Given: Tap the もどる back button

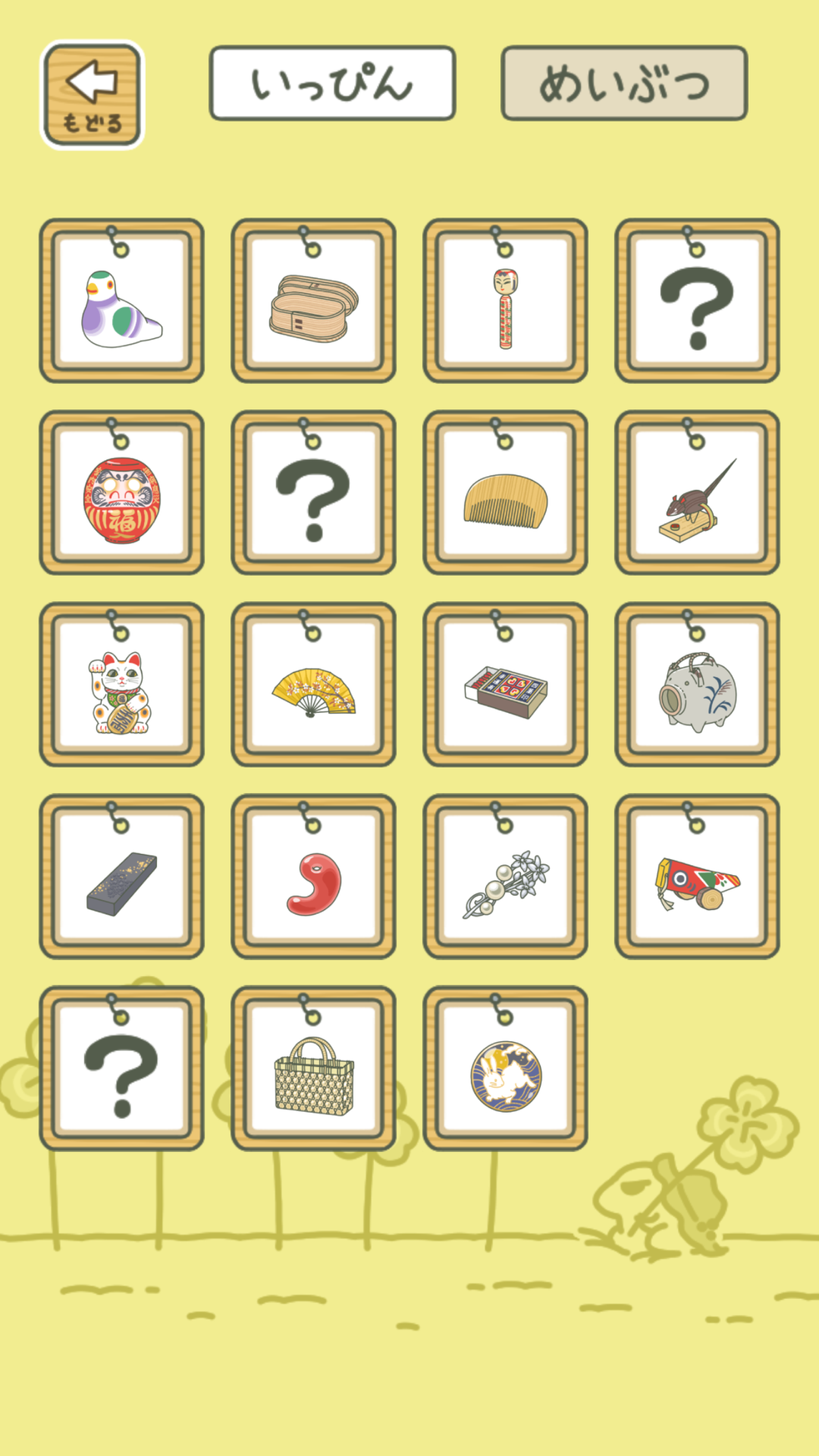Looking at the screenshot, I should coord(92,95).
